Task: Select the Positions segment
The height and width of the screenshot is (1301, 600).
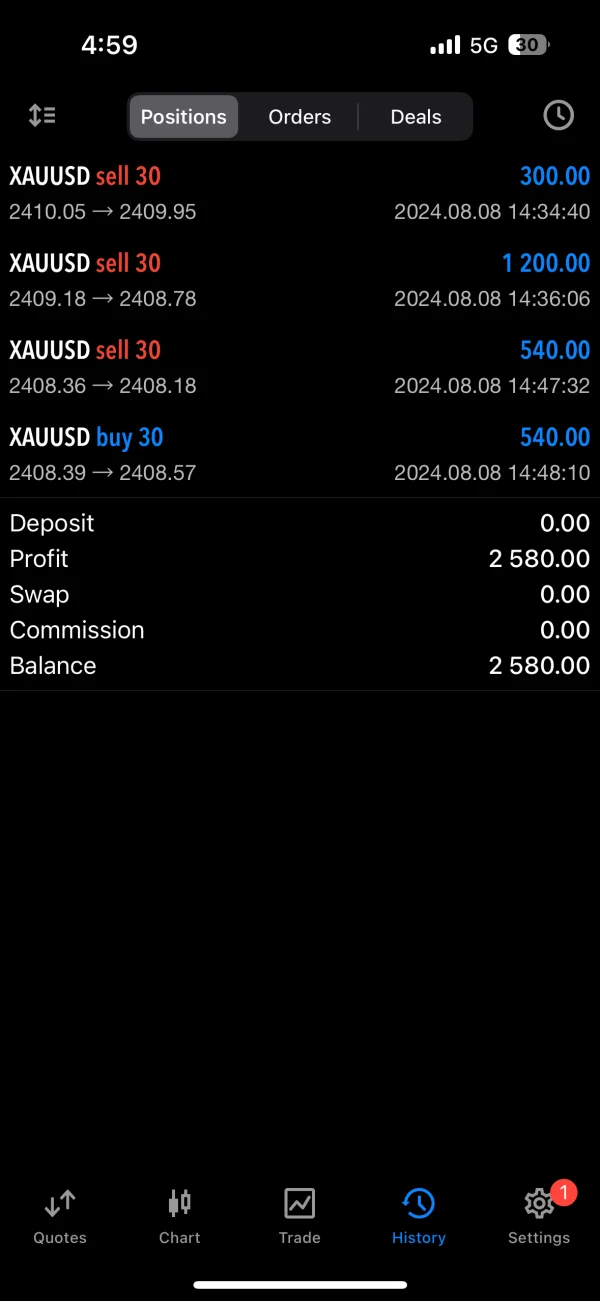Action: [184, 117]
